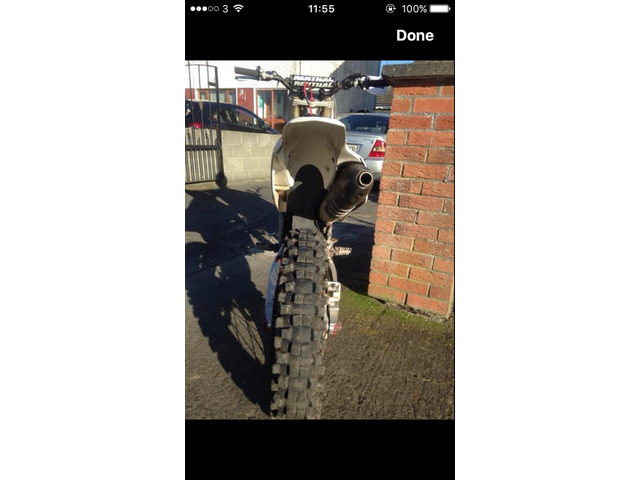The height and width of the screenshot is (480, 640).
Task: Tap Done to close the photo viewer
Action: (x=414, y=36)
